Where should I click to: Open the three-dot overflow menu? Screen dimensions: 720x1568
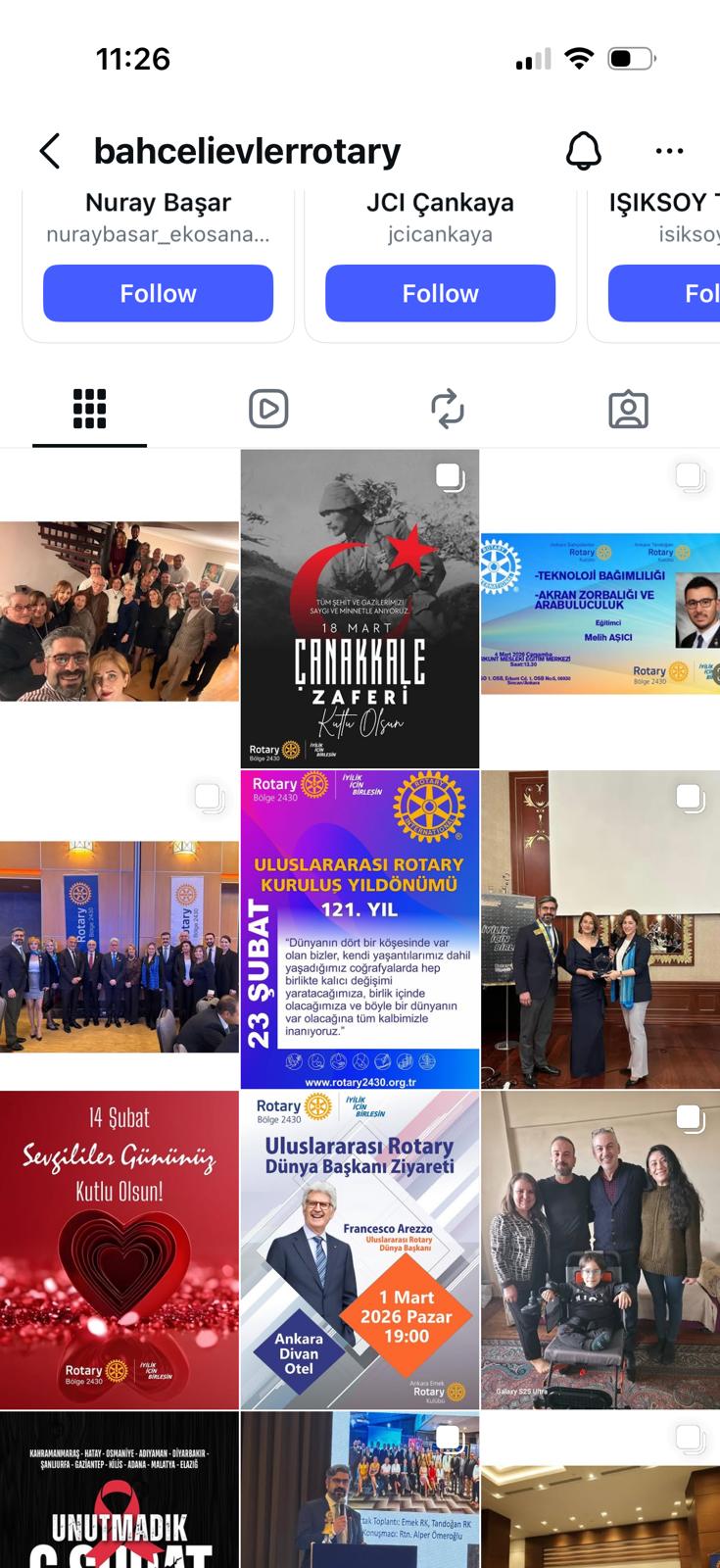click(669, 151)
